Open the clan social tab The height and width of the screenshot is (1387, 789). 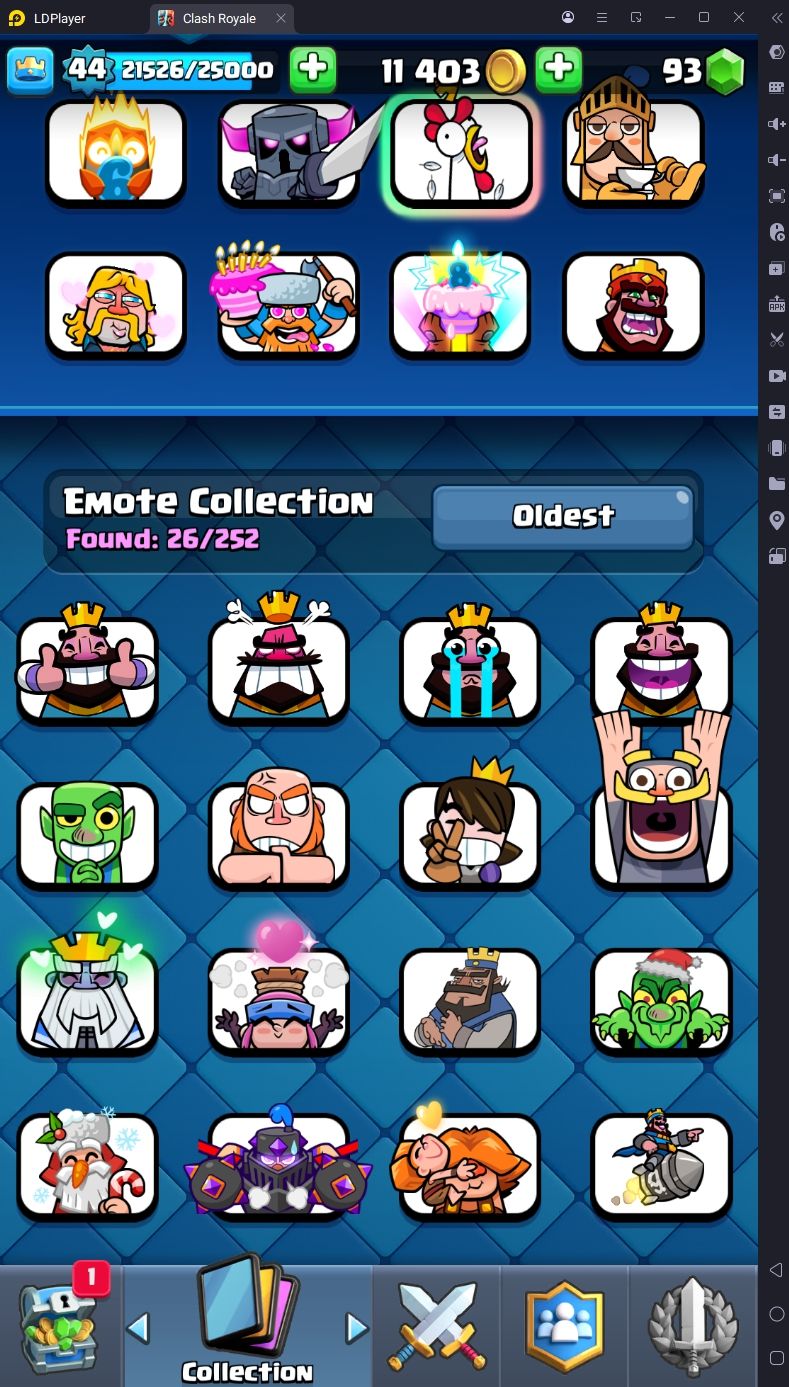click(x=566, y=1325)
